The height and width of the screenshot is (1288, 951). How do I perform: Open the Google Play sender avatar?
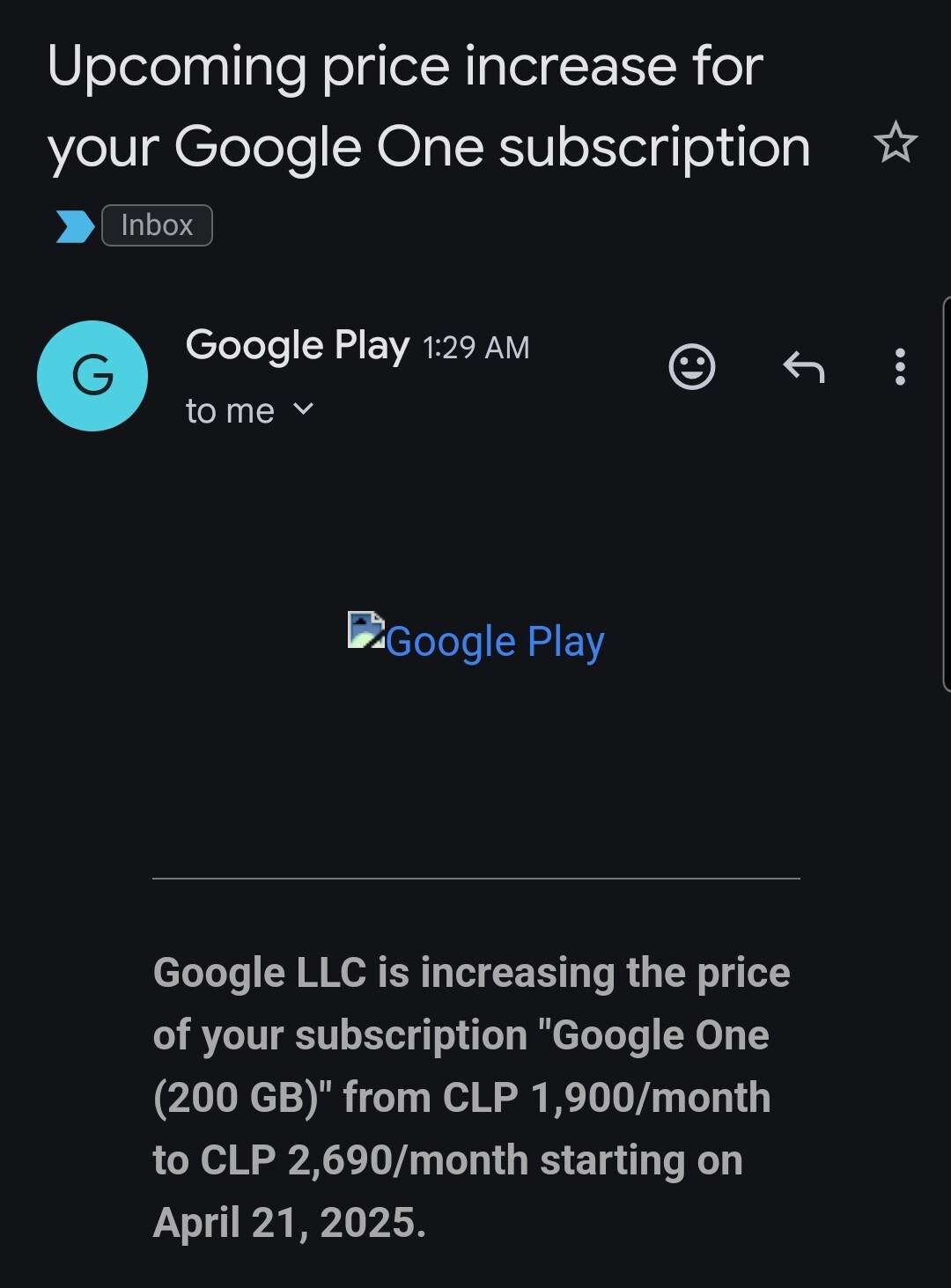pos(92,376)
